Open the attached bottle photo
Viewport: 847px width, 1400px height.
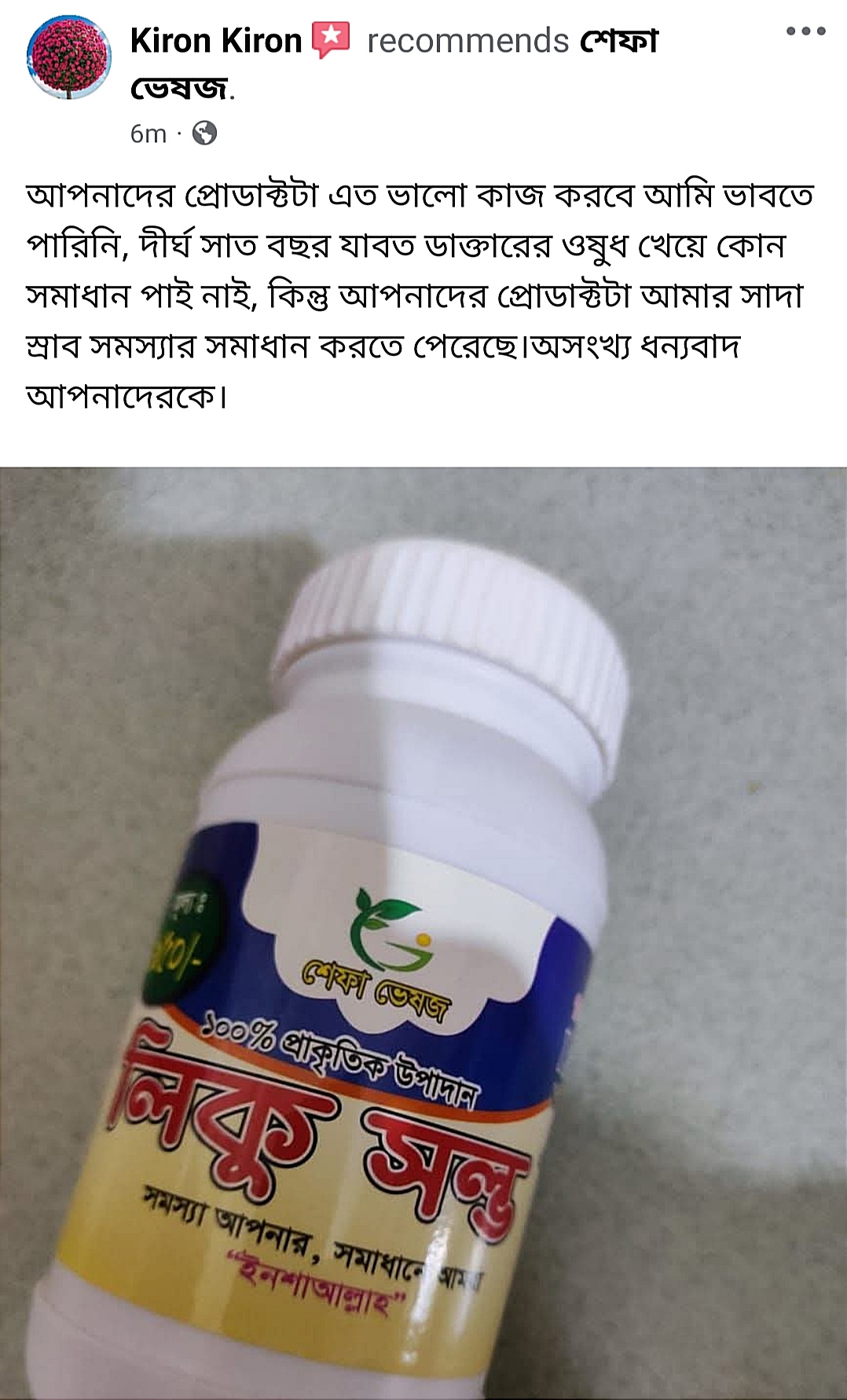pos(423,933)
